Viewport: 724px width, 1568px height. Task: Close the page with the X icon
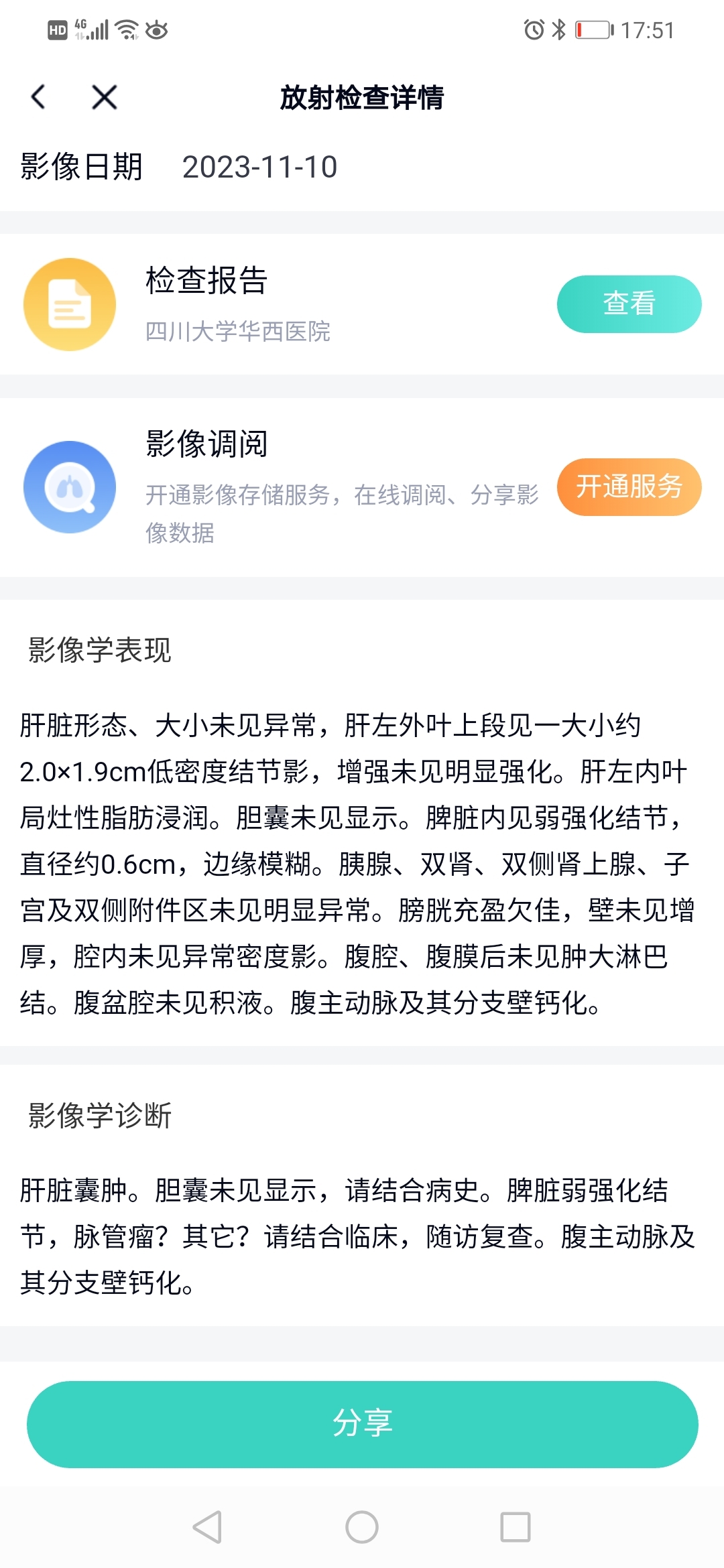point(105,97)
